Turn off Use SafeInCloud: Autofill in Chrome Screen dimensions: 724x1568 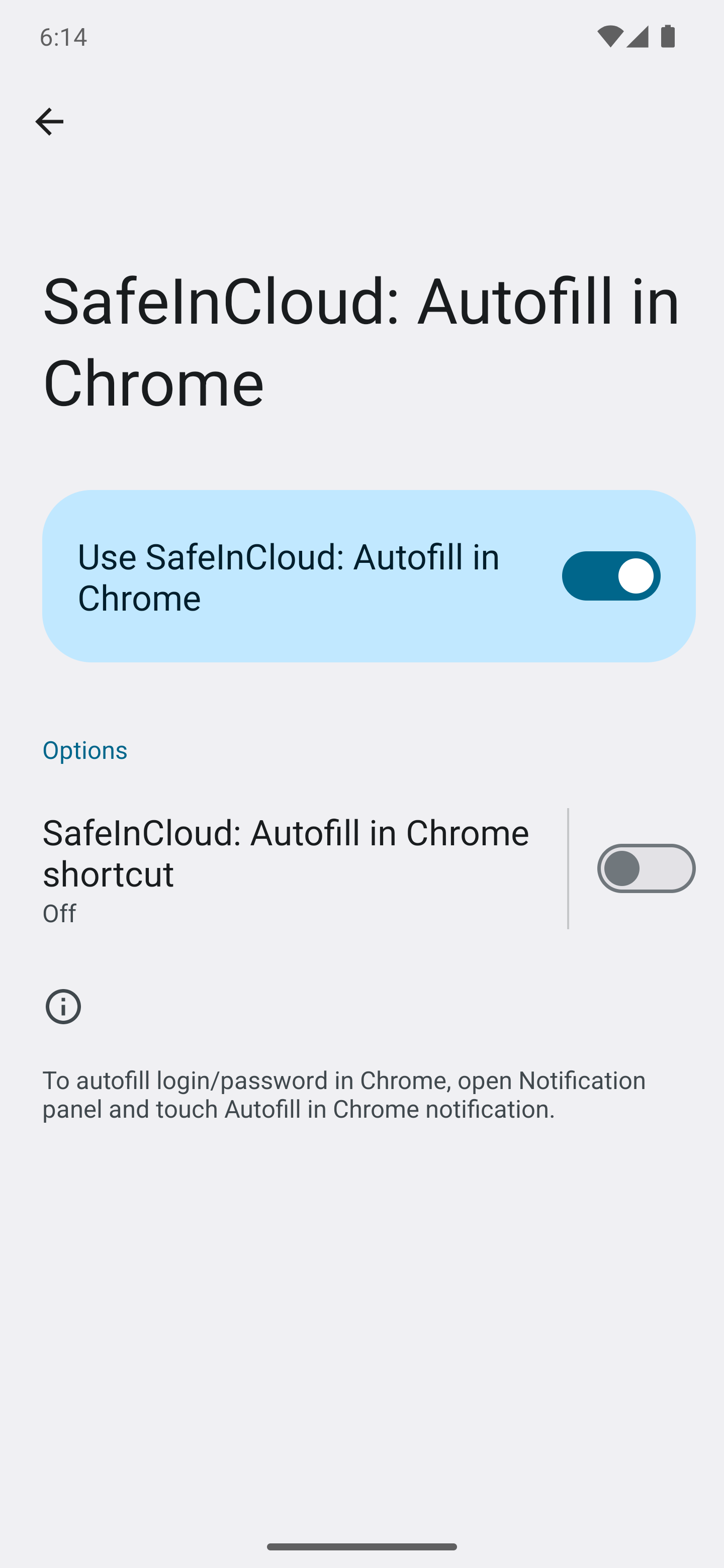[x=611, y=576]
